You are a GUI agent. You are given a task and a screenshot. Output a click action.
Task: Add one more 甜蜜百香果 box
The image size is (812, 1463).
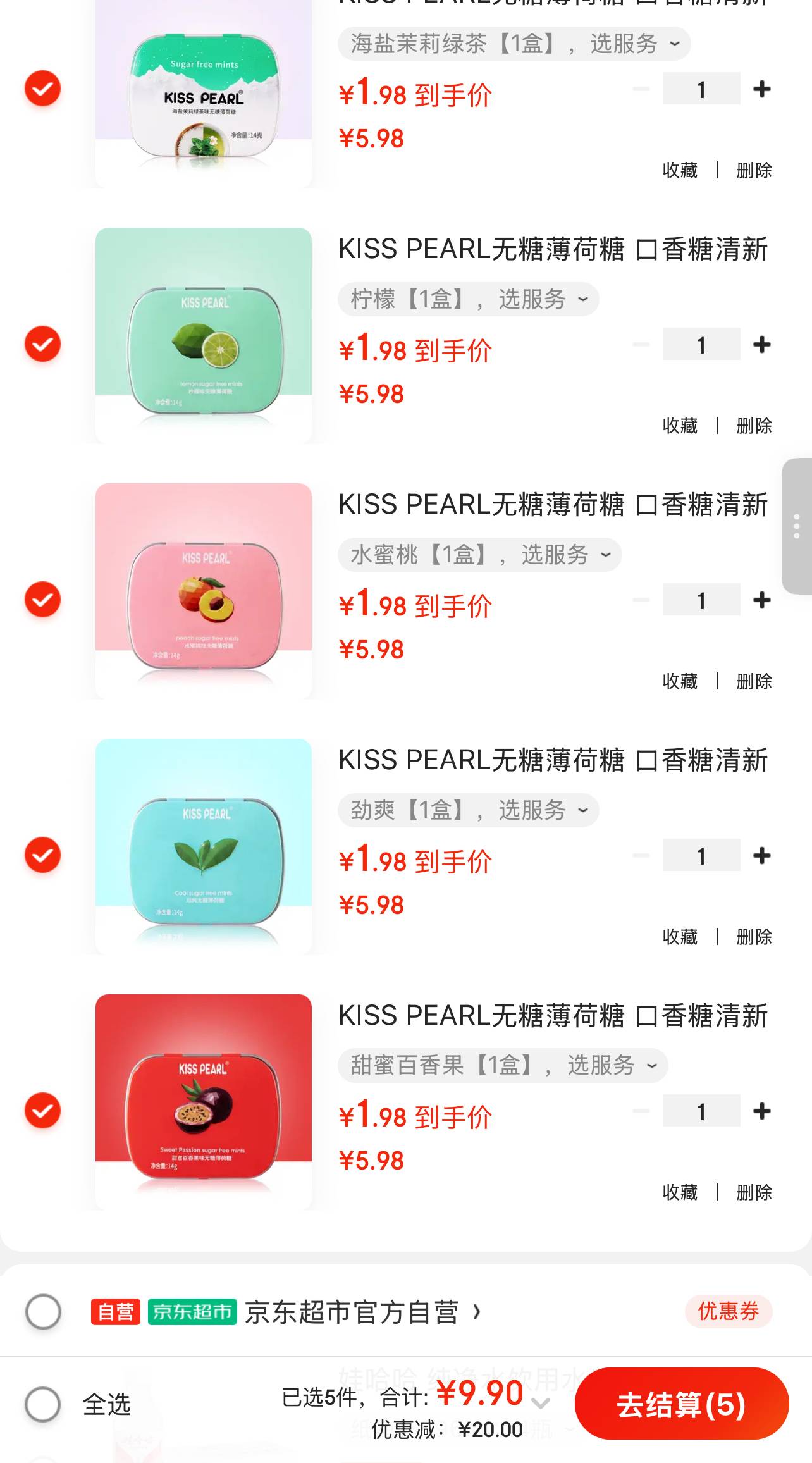761,1111
